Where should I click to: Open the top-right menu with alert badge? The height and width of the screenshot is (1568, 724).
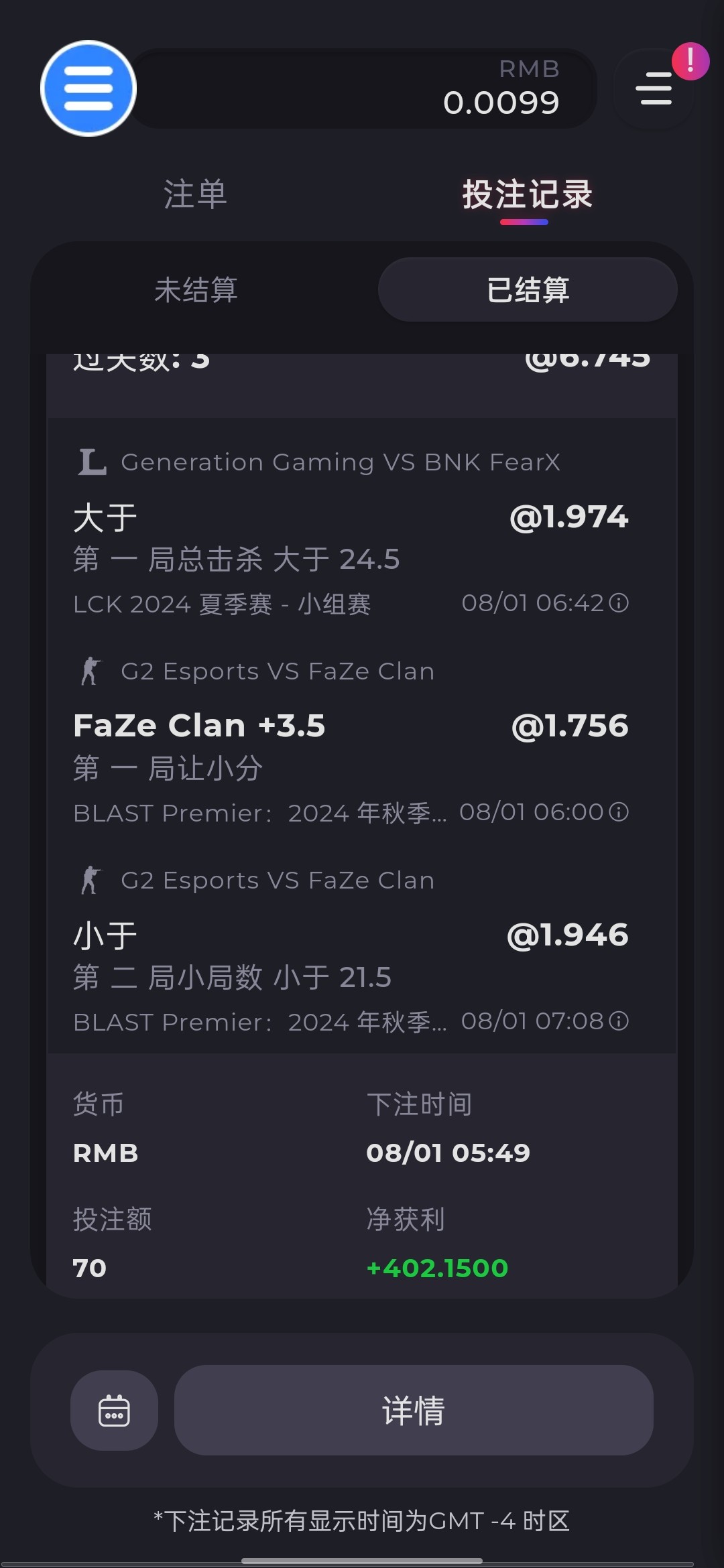654,88
